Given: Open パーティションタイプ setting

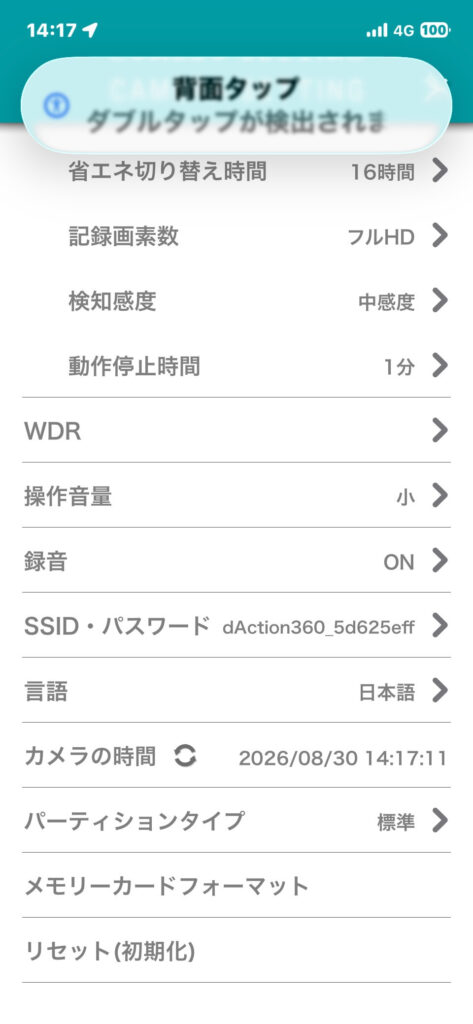Looking at the screenshot, I should (236, 820).
